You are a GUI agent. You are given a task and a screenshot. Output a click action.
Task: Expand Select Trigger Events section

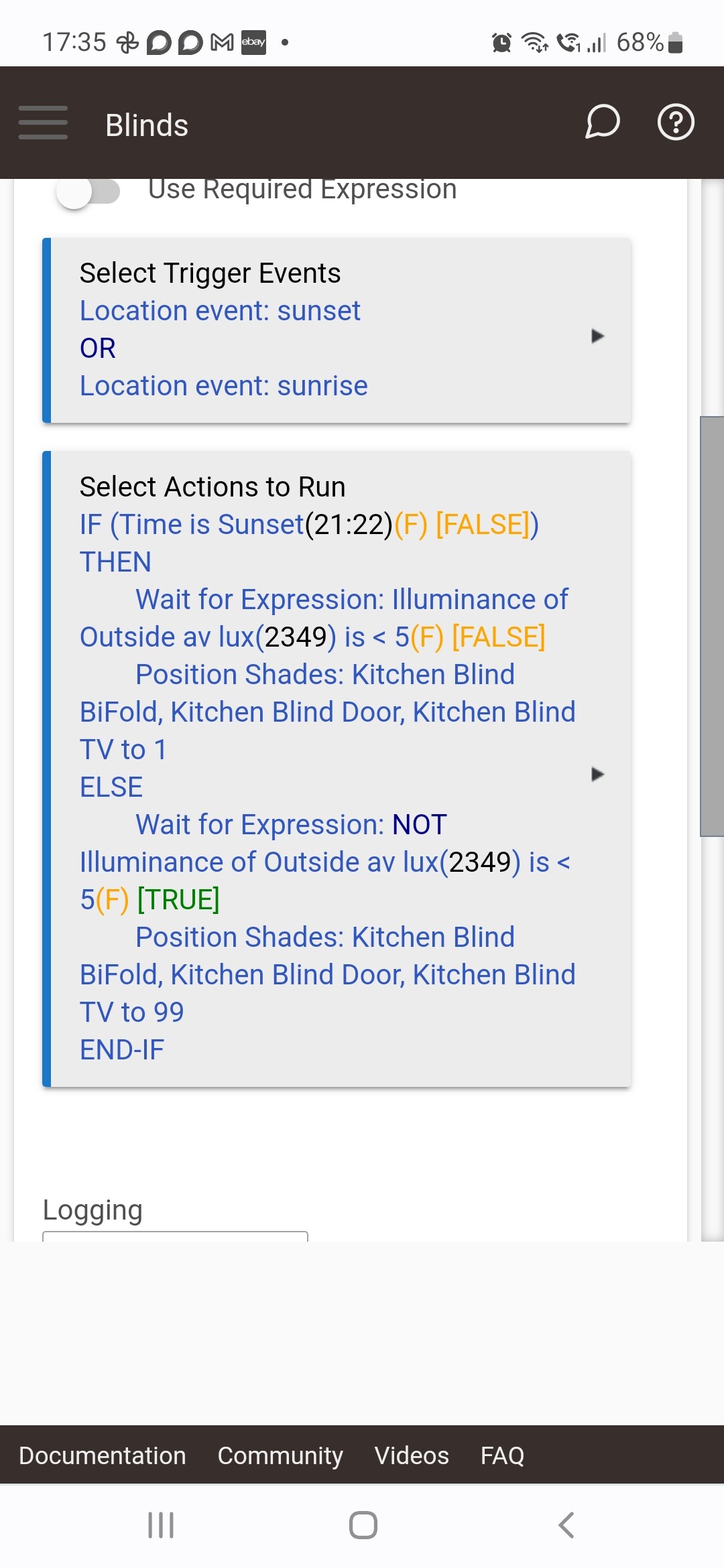[x=337, y=330]
